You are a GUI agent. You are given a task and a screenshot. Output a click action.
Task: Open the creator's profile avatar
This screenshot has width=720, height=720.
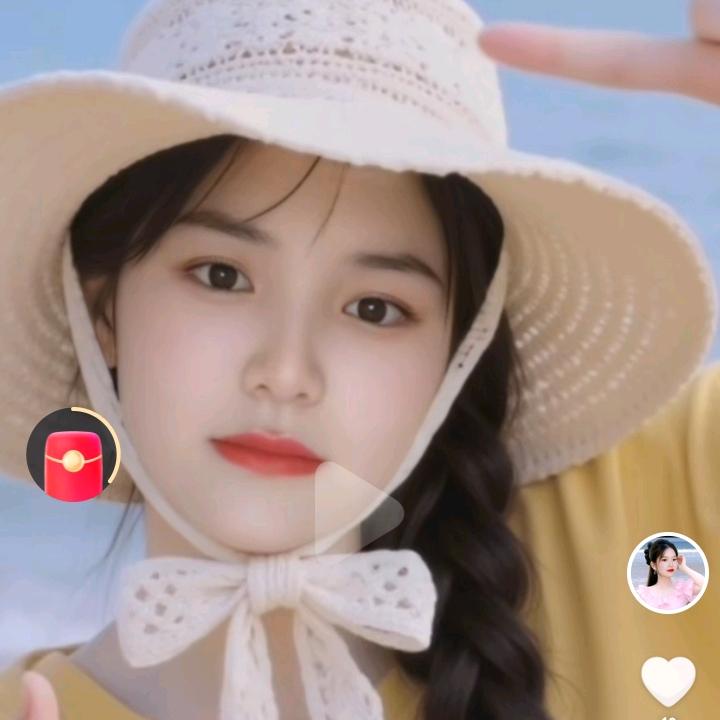668,573
